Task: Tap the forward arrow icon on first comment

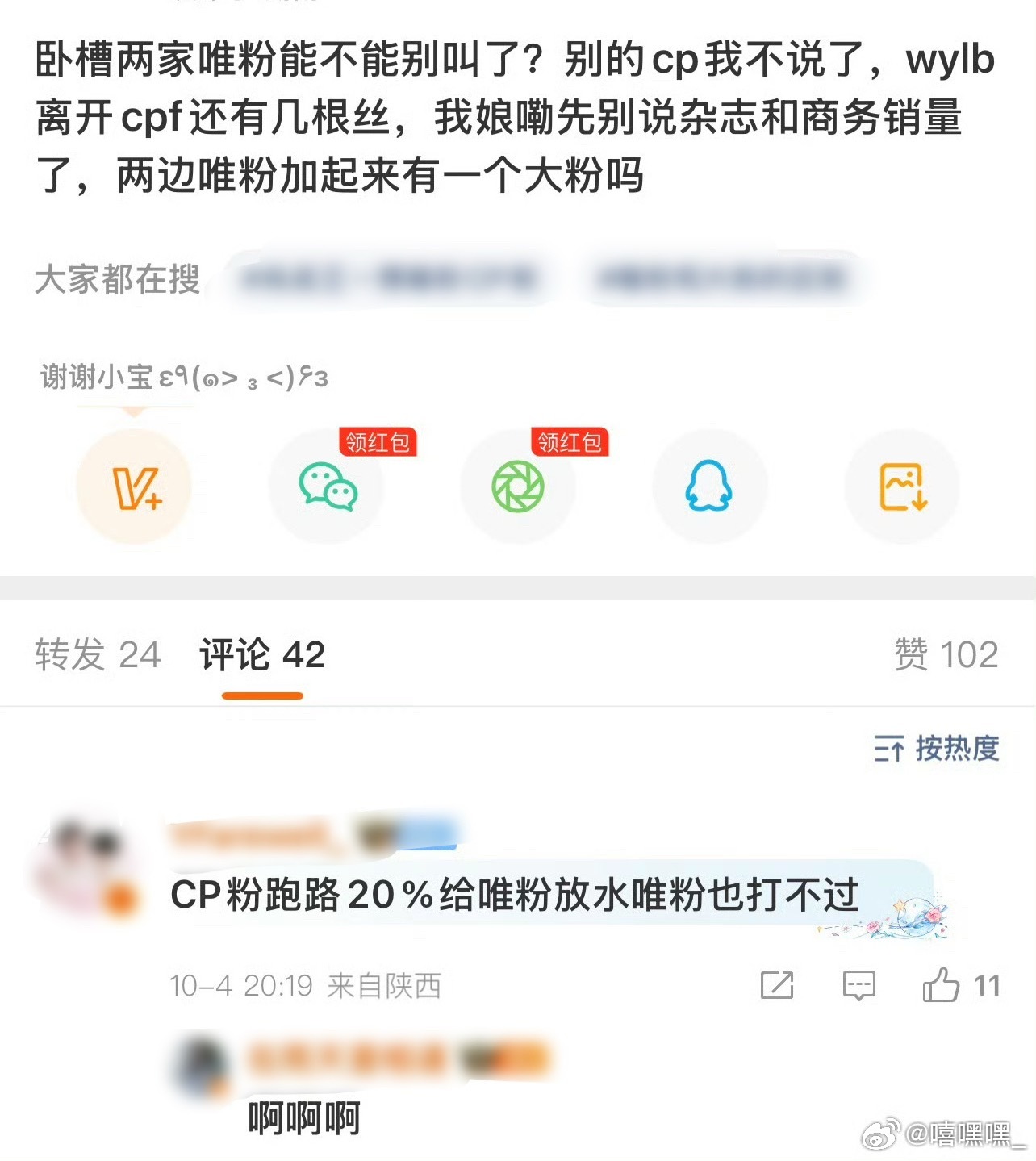Action: pyautogui.click(x=777, y=984)
